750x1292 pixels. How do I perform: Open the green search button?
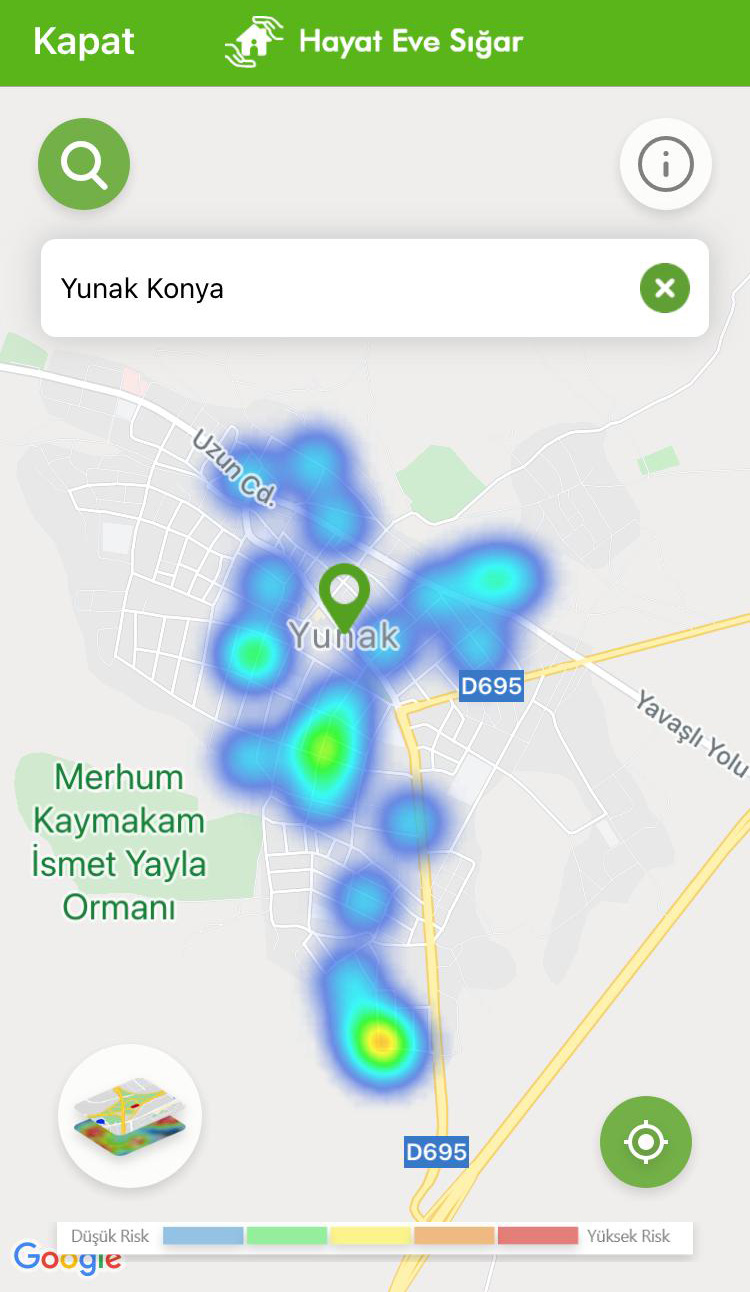[x=84, y=164]
